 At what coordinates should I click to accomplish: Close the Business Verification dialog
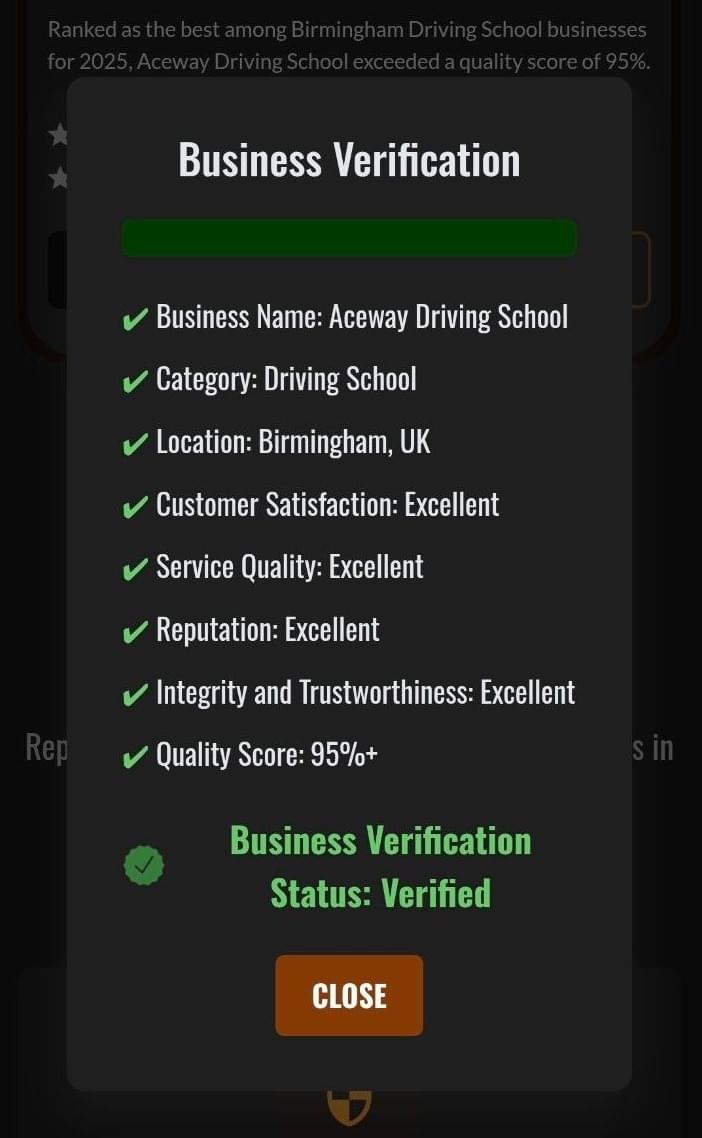[x=349, y=995]
